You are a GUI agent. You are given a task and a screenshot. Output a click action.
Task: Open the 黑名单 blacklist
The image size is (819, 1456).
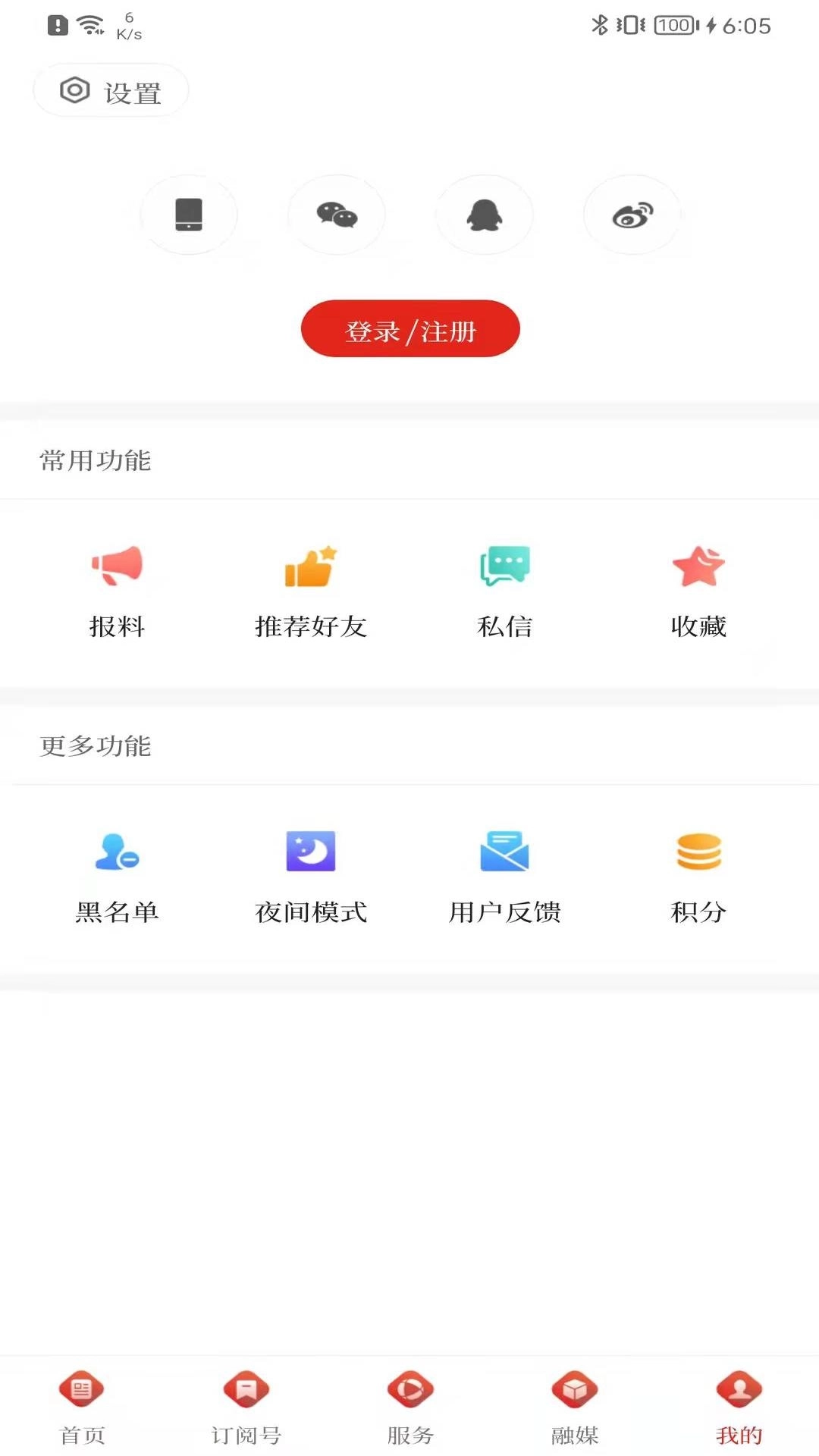pyautogui.click(x=118, y=876)
